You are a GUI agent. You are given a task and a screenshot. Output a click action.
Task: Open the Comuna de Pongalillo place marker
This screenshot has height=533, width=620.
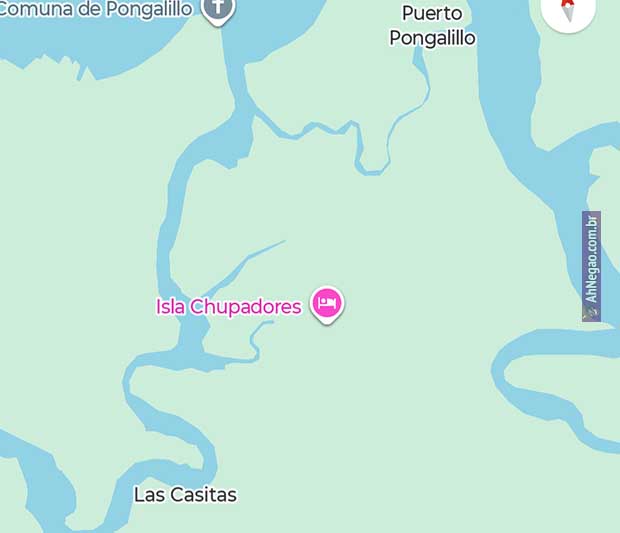217,9
